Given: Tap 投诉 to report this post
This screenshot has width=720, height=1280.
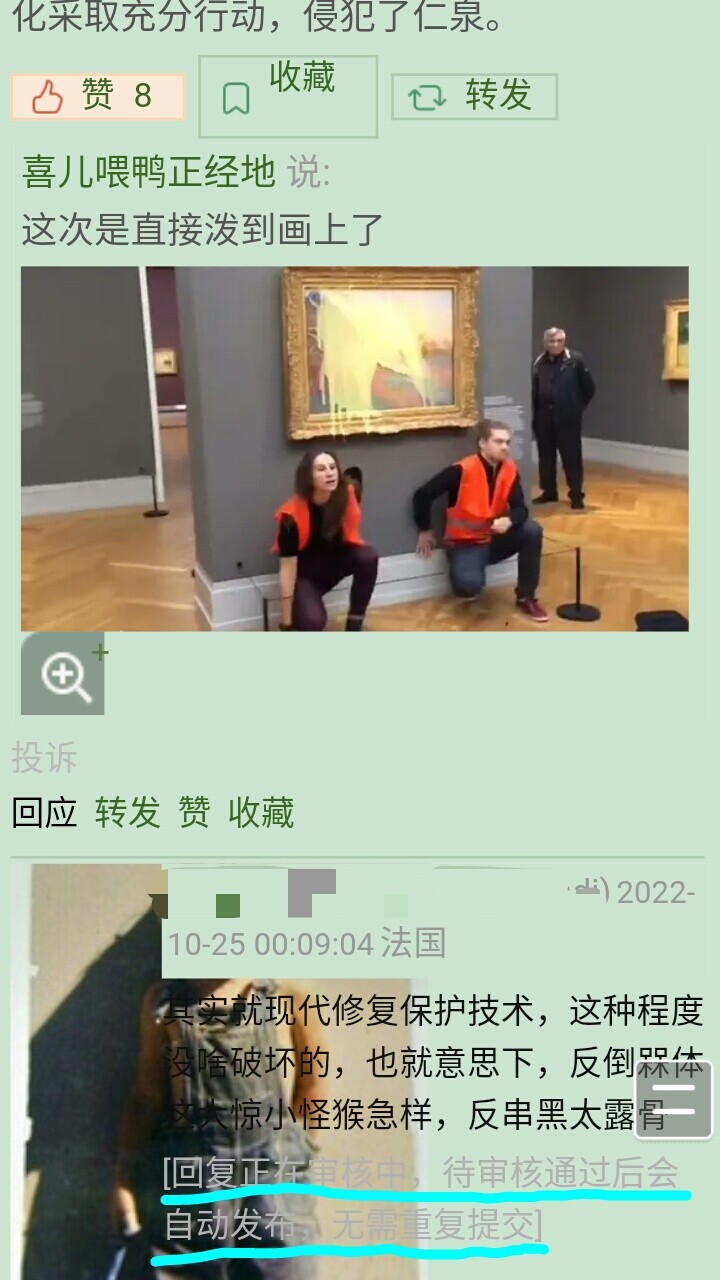Looking at the screenshot, I should pyautogui.click(x=44, y=757).
